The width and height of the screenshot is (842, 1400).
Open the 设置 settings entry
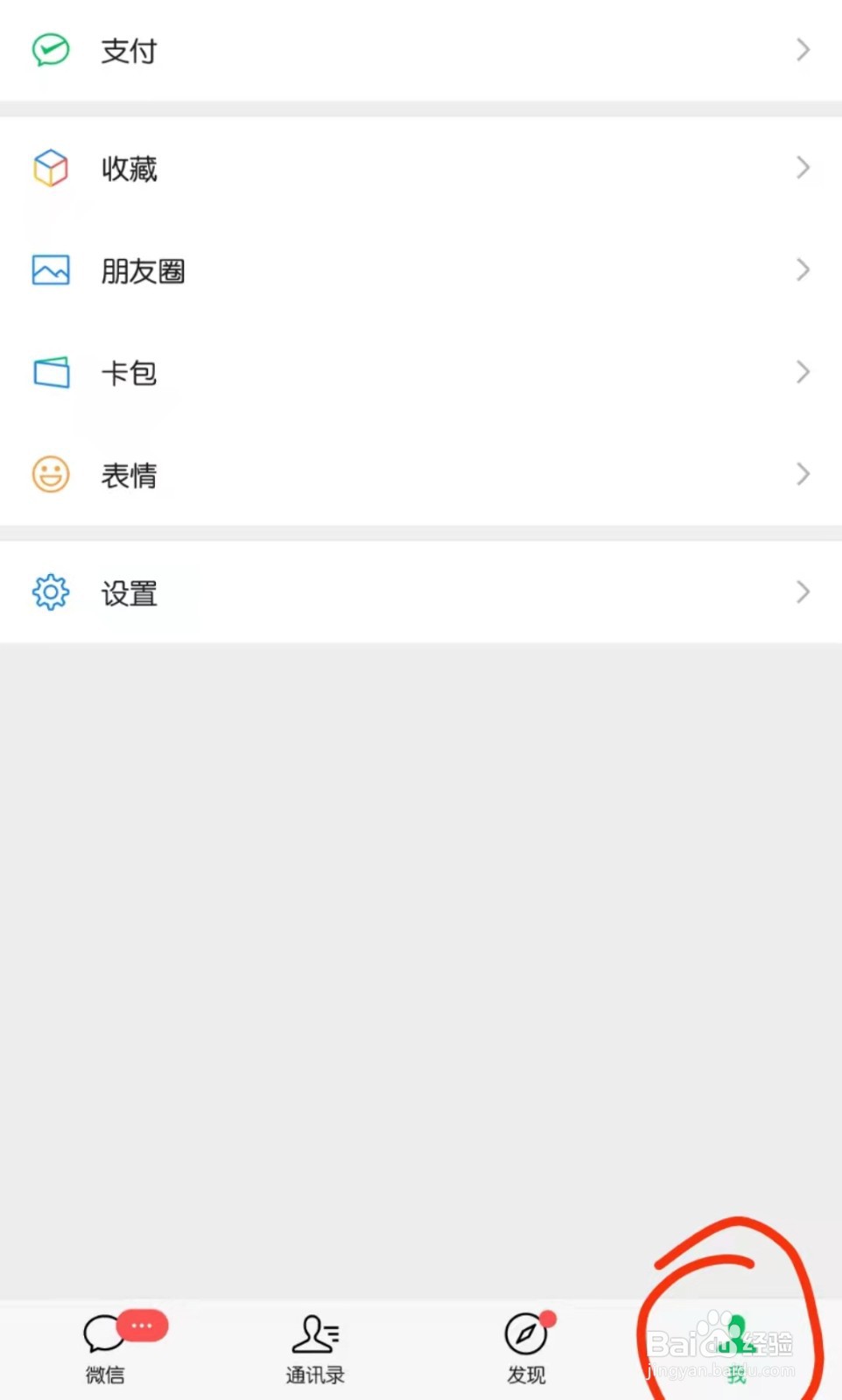point(129,594)
